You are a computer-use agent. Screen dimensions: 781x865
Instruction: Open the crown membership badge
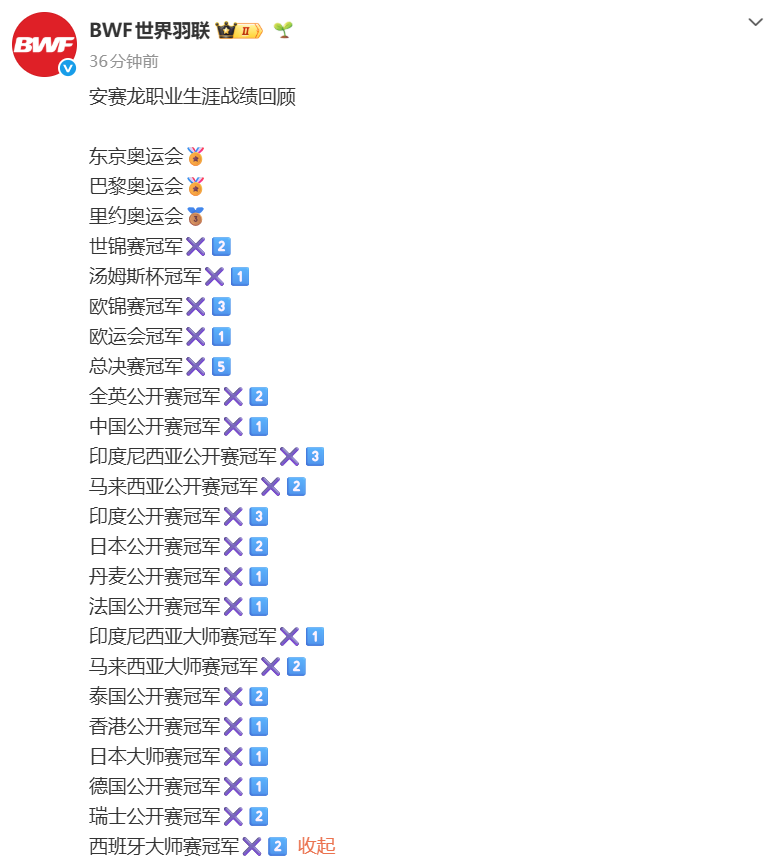240,31
